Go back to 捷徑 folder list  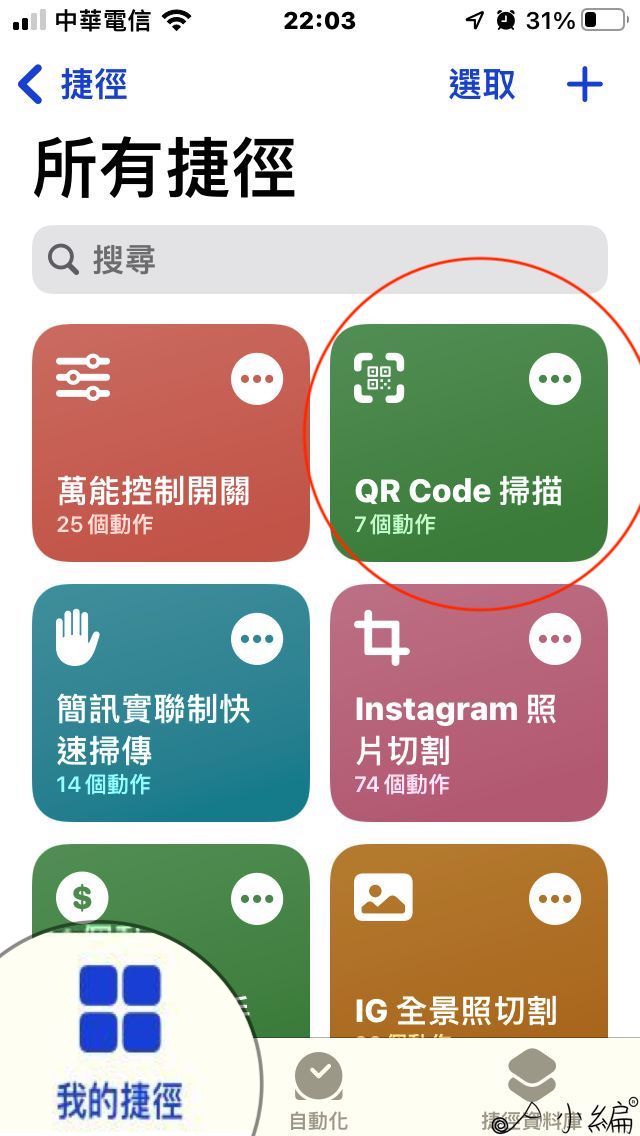click(73, 85)
